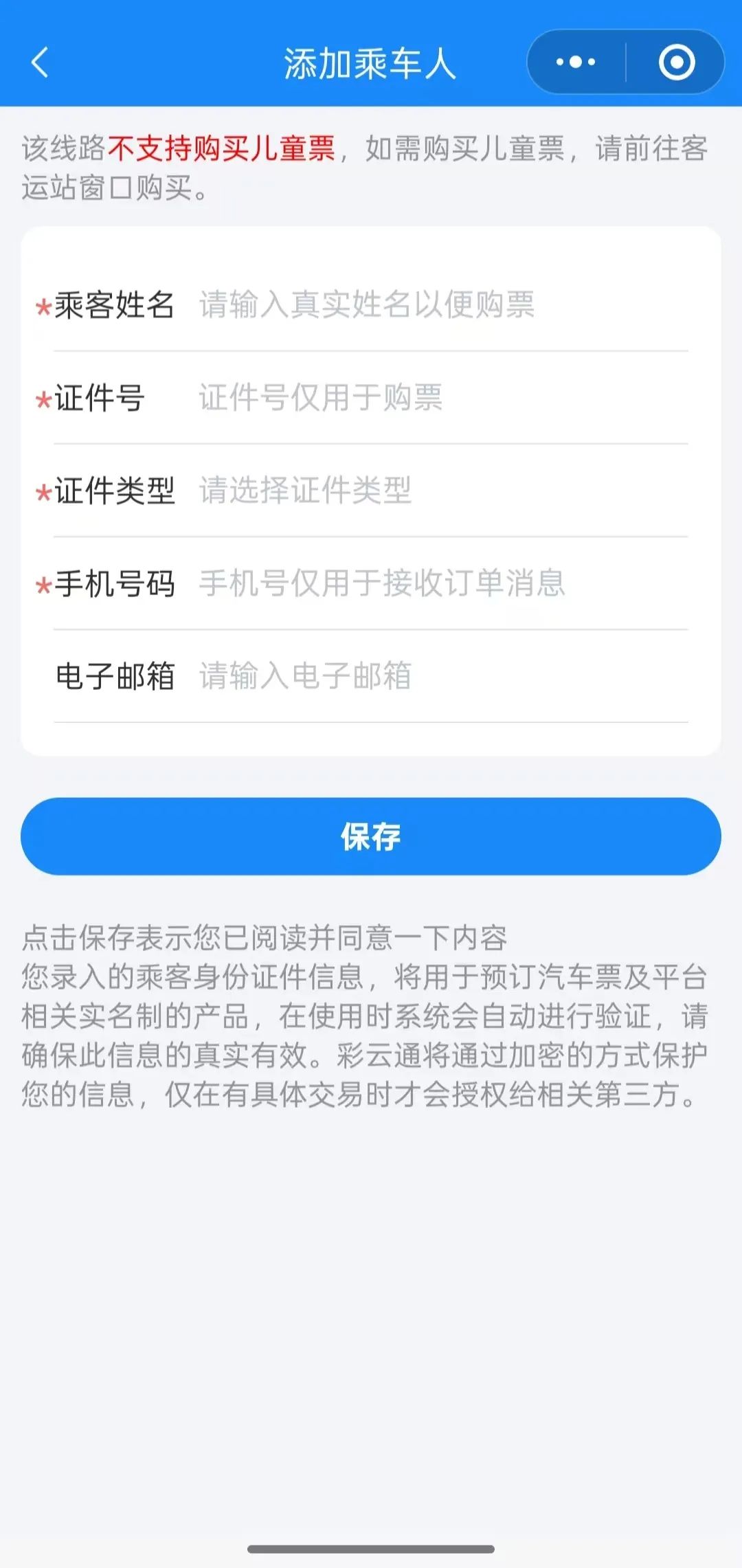Save the passenger with 保存 button

click(x=371, y=836)
